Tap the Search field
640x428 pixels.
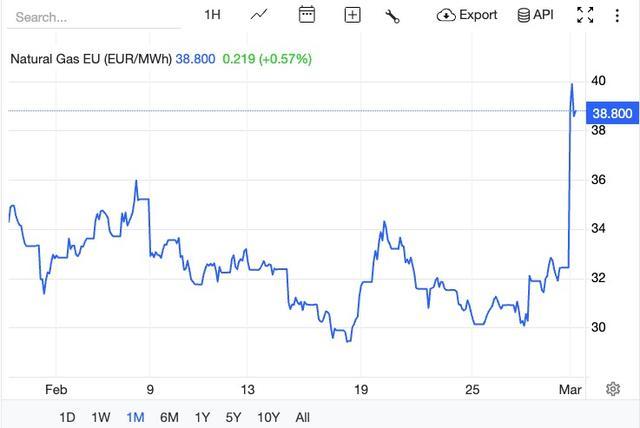click(94, 17)
